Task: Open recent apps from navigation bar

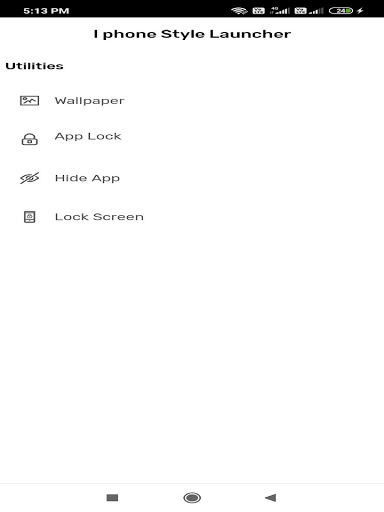Action: [x=112, y=498]
